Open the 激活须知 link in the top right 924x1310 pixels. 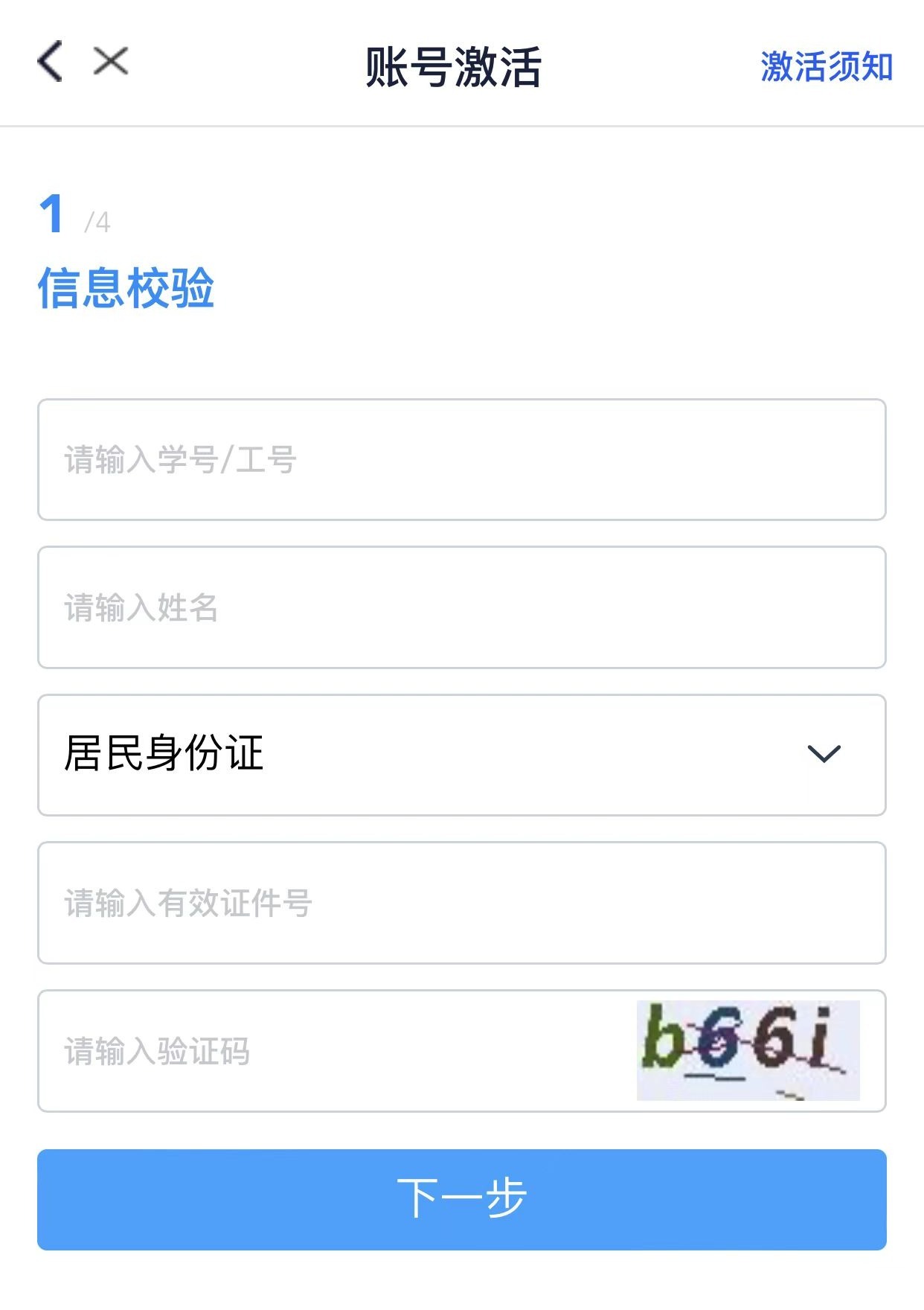click(826, 68)
